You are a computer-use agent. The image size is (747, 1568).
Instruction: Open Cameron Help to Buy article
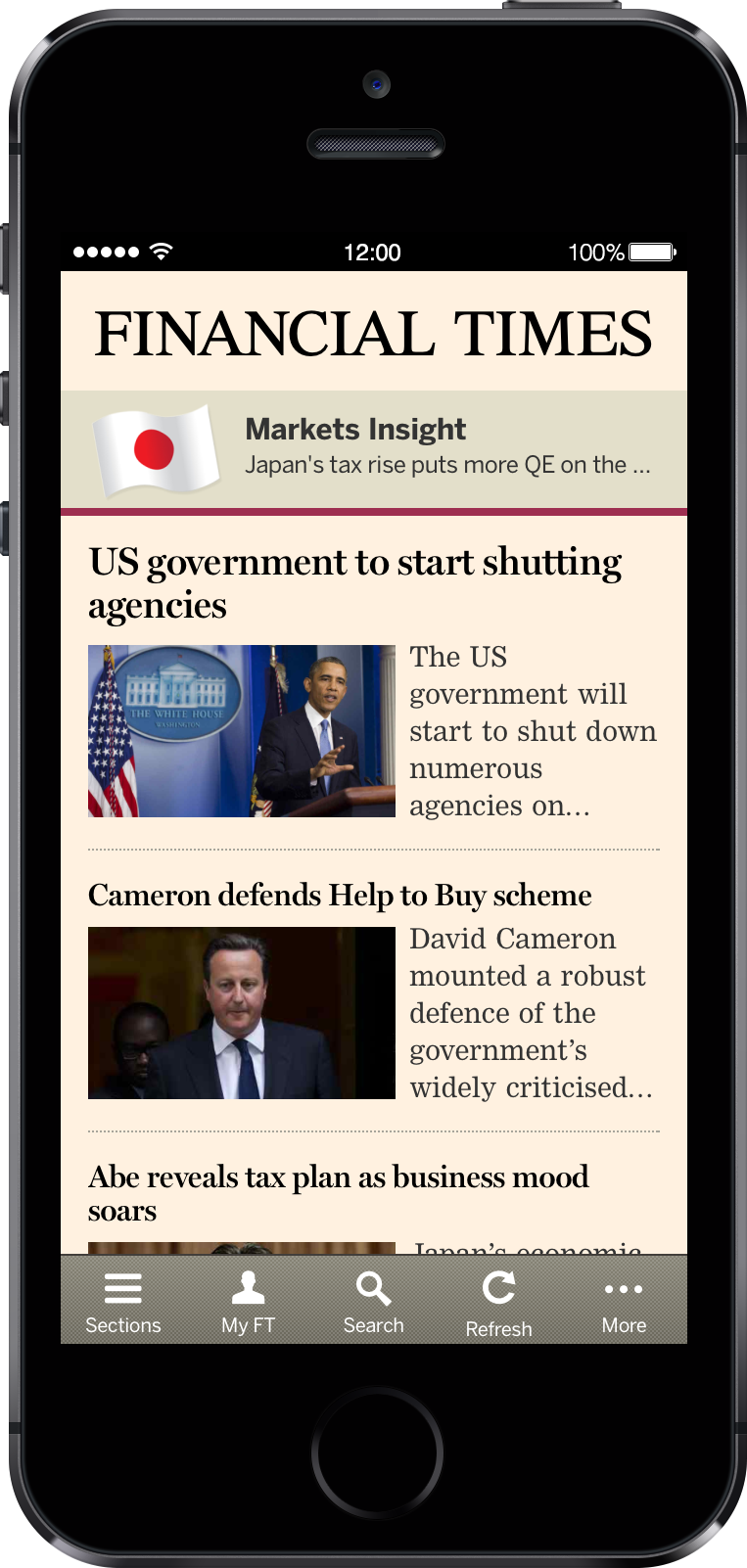tap(340, 895)
